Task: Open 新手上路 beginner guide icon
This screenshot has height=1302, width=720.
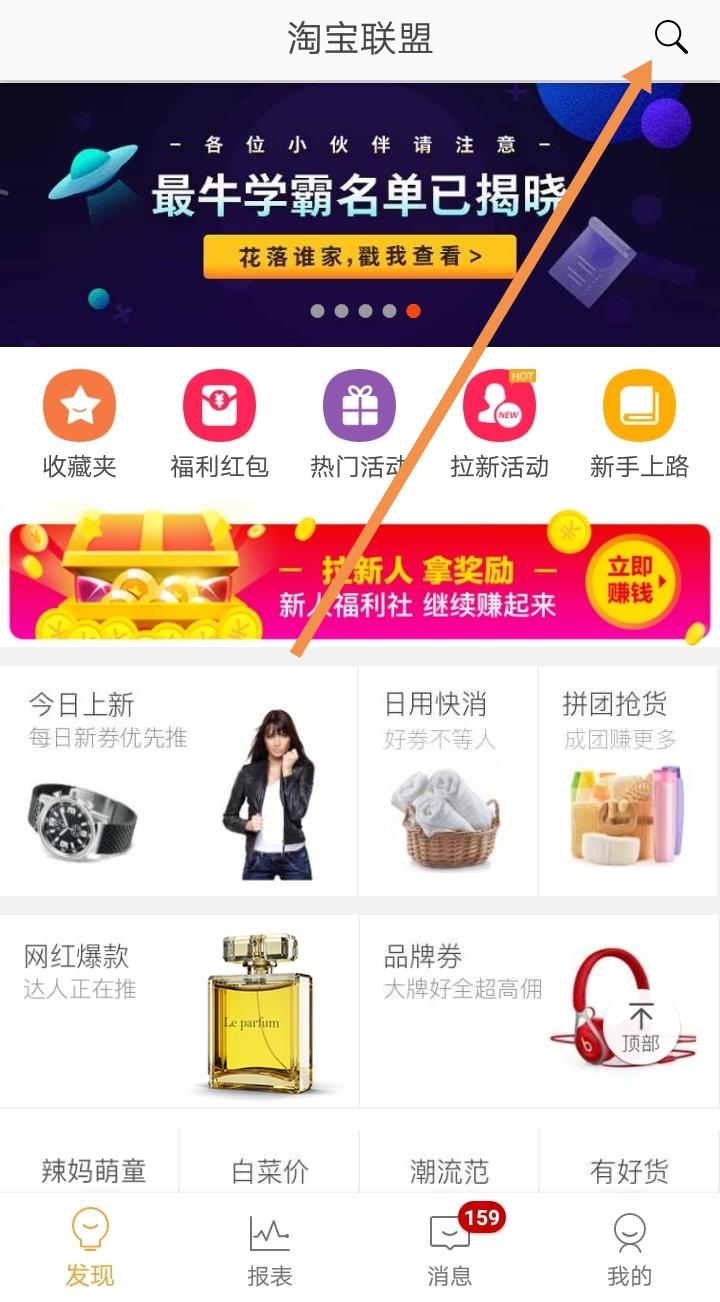Action: (639, 406)
